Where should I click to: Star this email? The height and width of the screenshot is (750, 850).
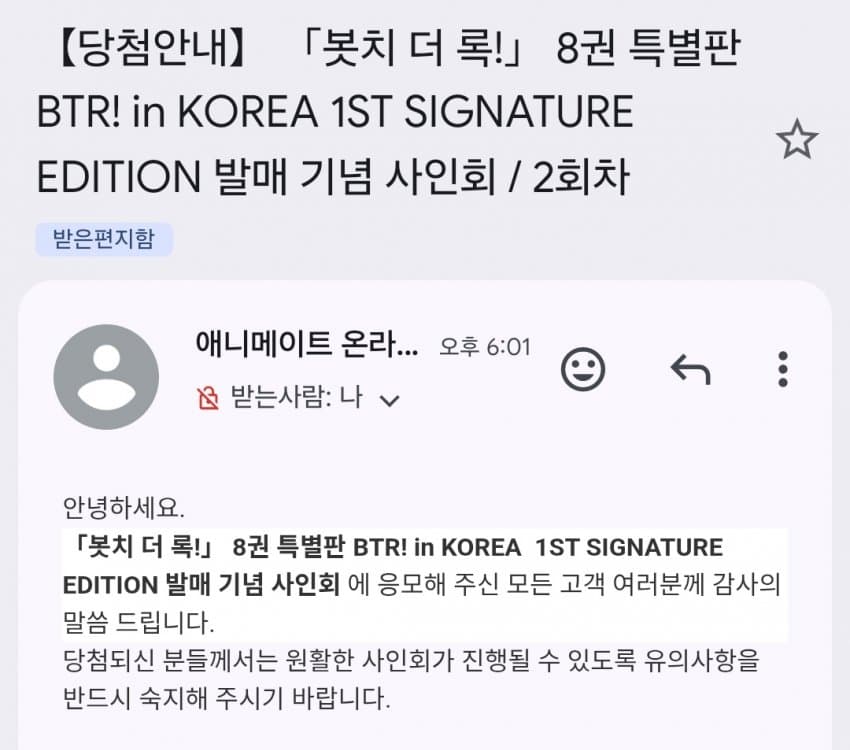(x=797, y=141)
